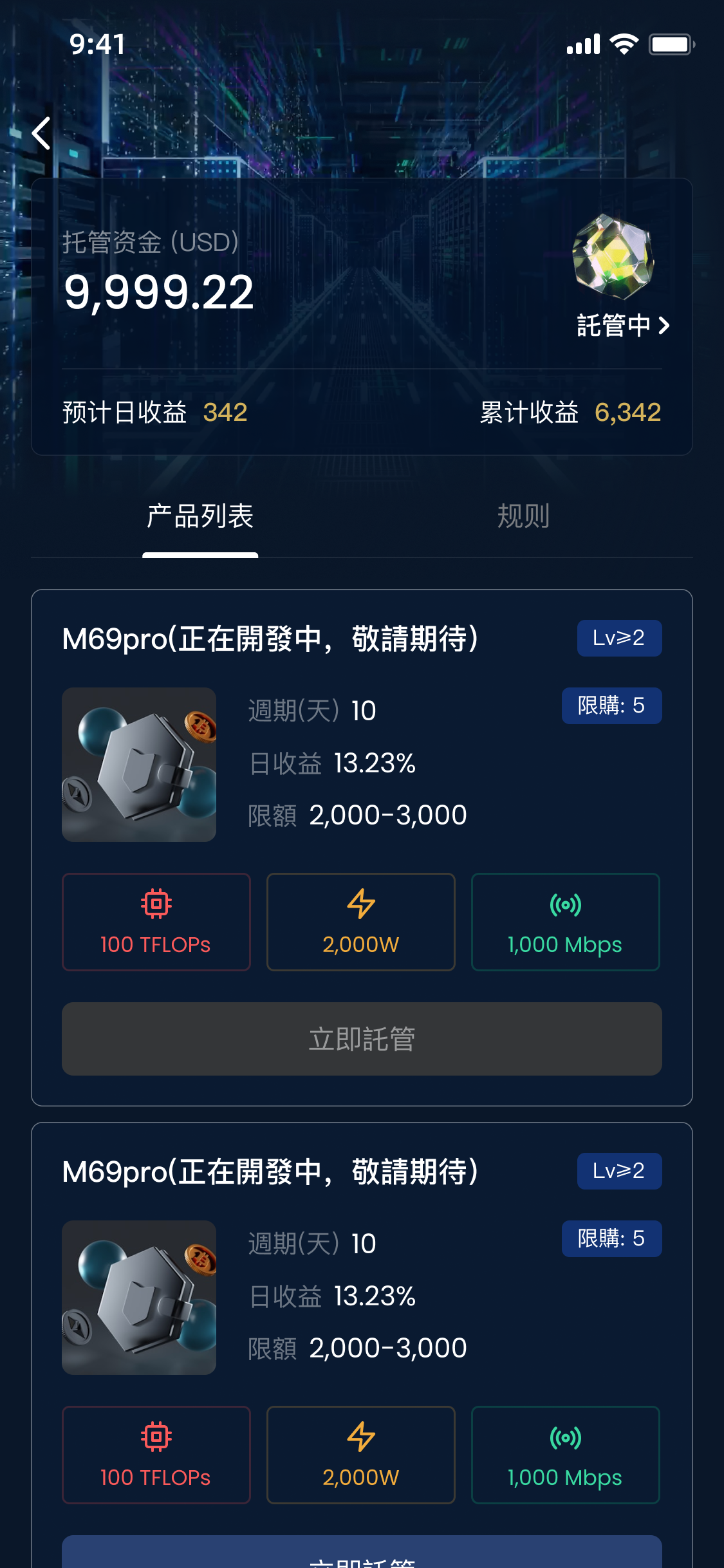Screen dimensions: 724x1568
Task: Select the 产品列表 tab
Action: coord(200,516)
